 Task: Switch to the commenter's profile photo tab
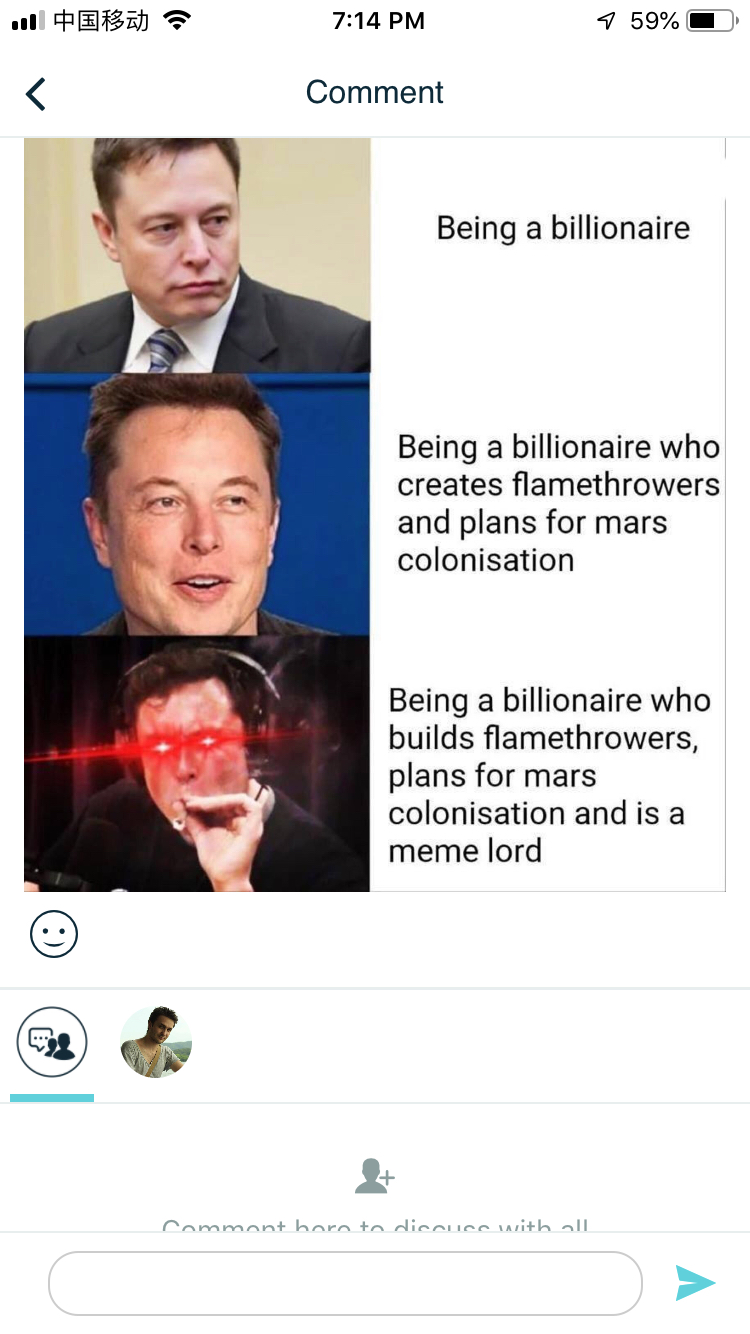(x=156, y=1042)
